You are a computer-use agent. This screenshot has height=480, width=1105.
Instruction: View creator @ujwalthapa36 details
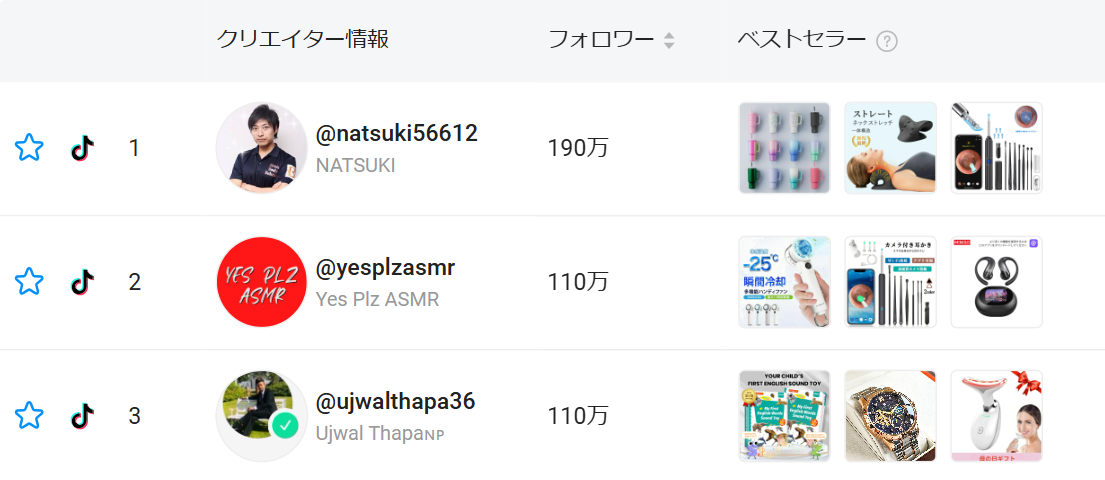[395, 401]
